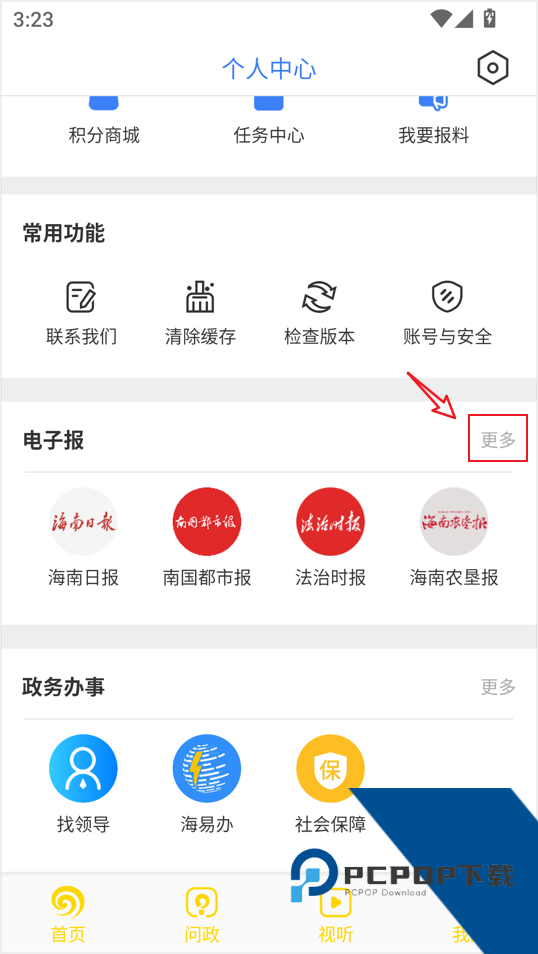
Task: Open 联系我们
Action: [x=82, y=313]
